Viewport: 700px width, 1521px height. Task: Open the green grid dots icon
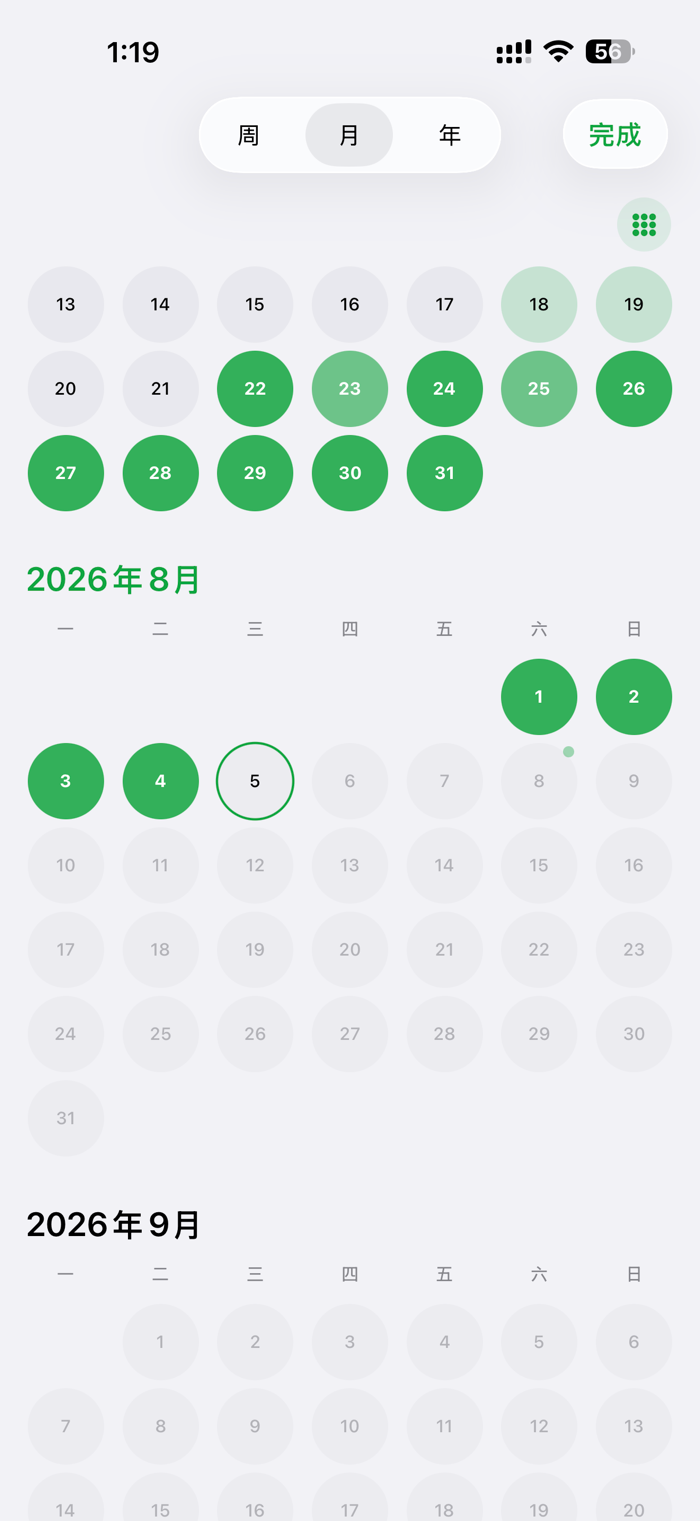(x=644, y=224)
